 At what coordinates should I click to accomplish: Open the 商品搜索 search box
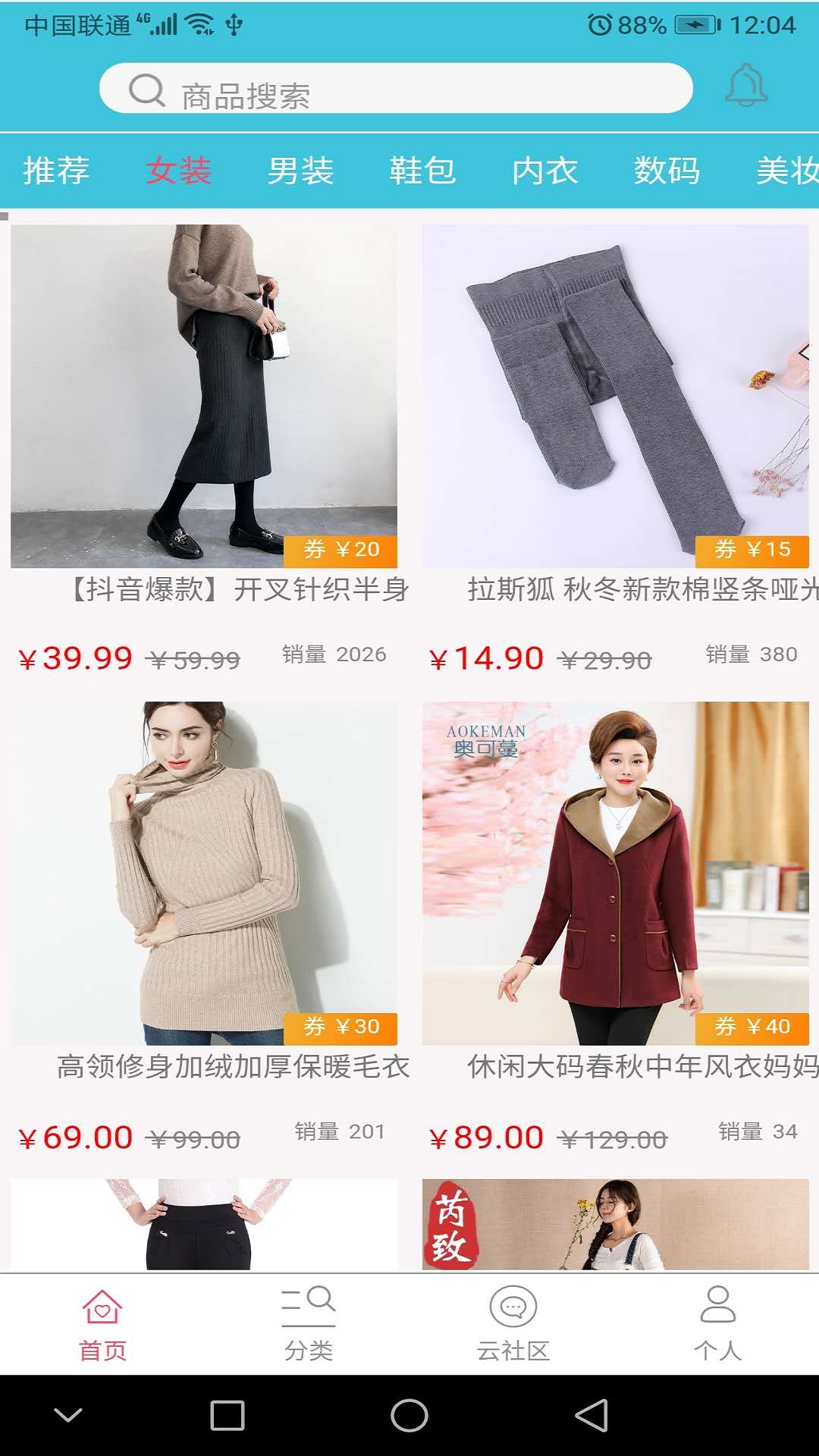click(394, 89)
